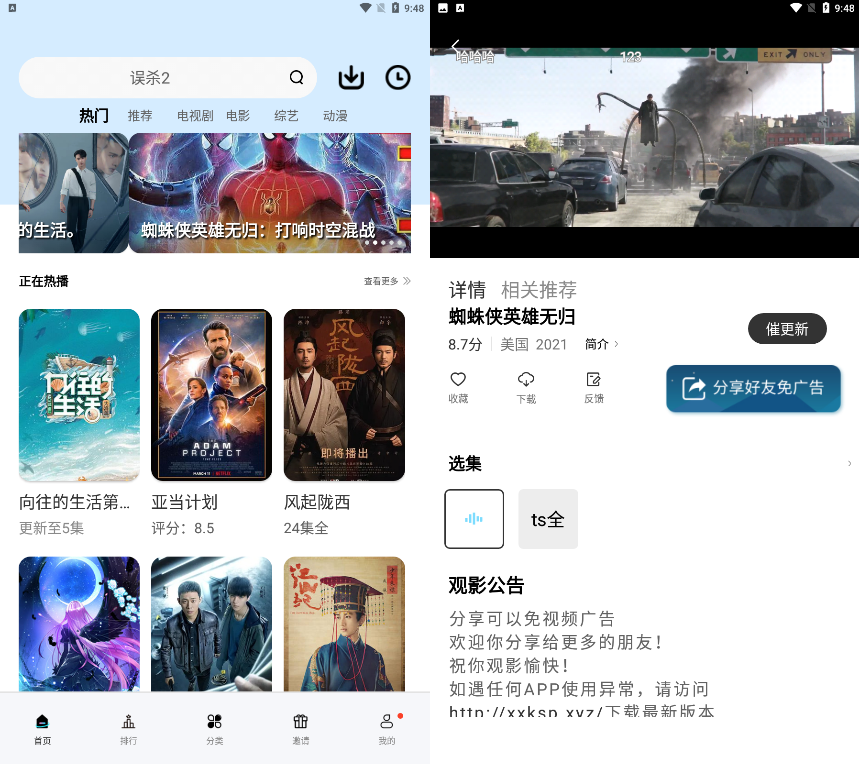The height and width of the screenshot is (764, 859).
Task: Open the 分类 bottom tab
Action: tap(214, 727)
